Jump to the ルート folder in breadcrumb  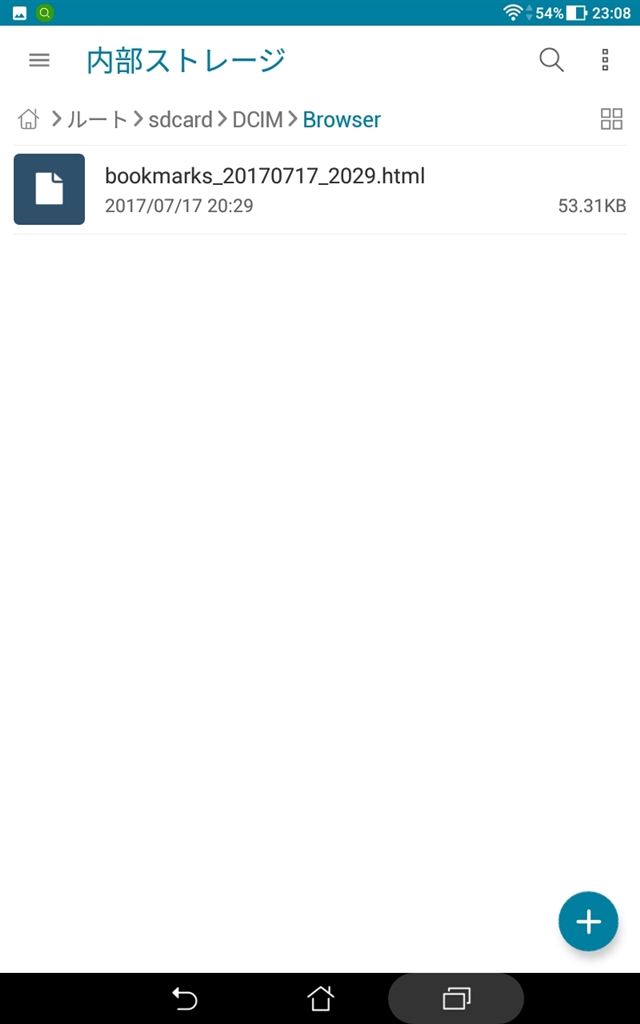(x=96, y=120)
